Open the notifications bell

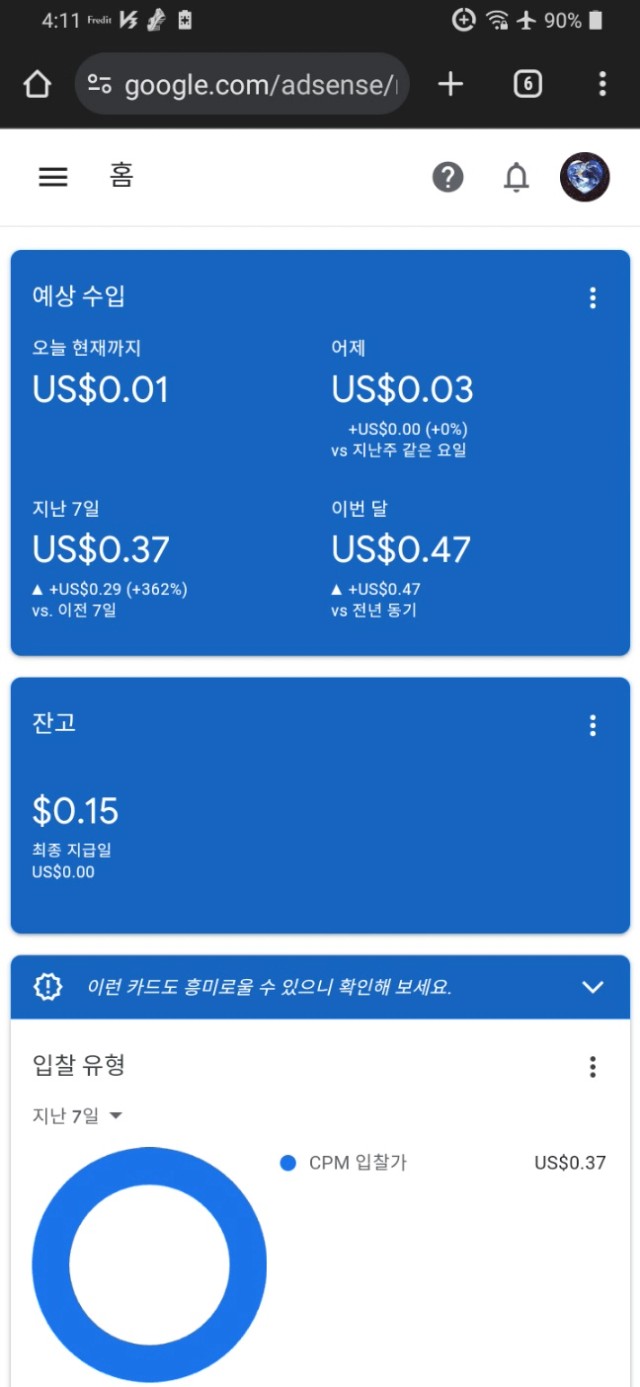(x=516, y=177)
